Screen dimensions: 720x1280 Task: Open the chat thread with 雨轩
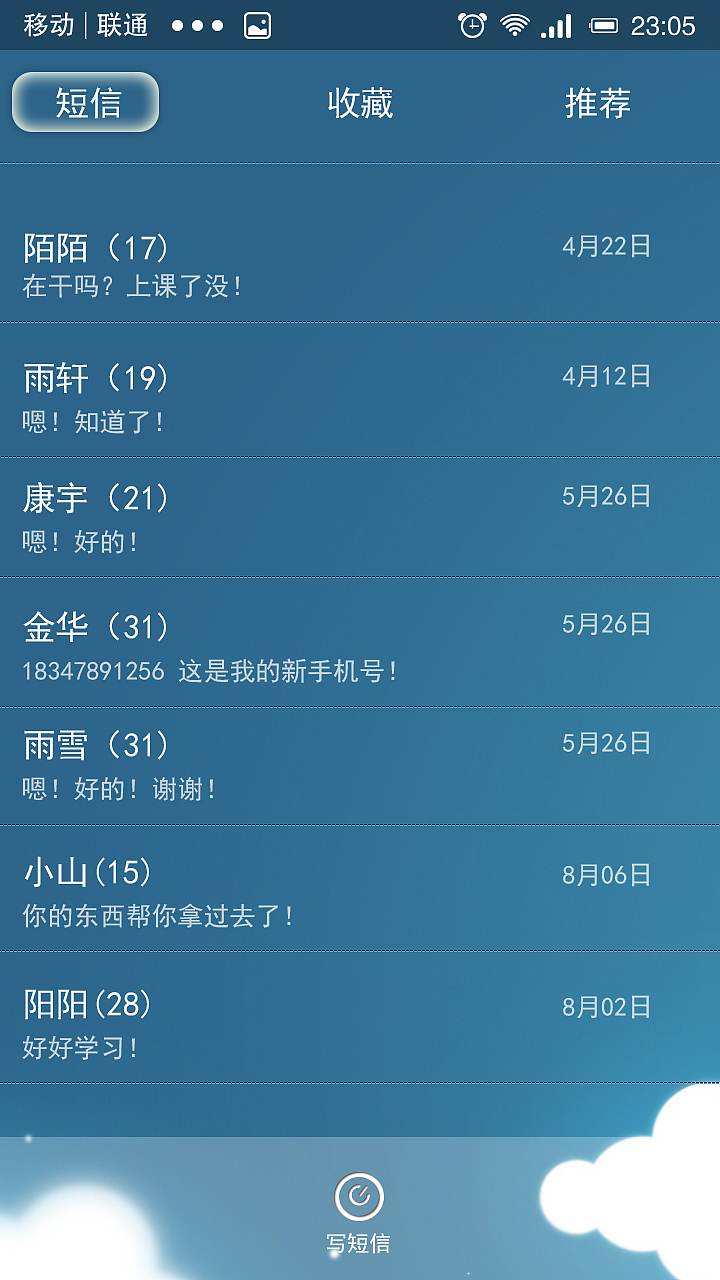pyautogui.click(x=360, y=390)
